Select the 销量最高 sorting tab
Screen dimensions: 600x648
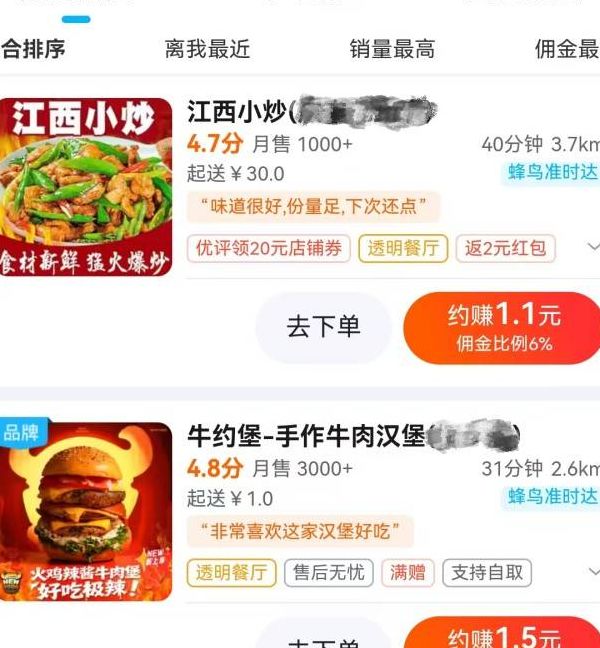coord(392,49)
